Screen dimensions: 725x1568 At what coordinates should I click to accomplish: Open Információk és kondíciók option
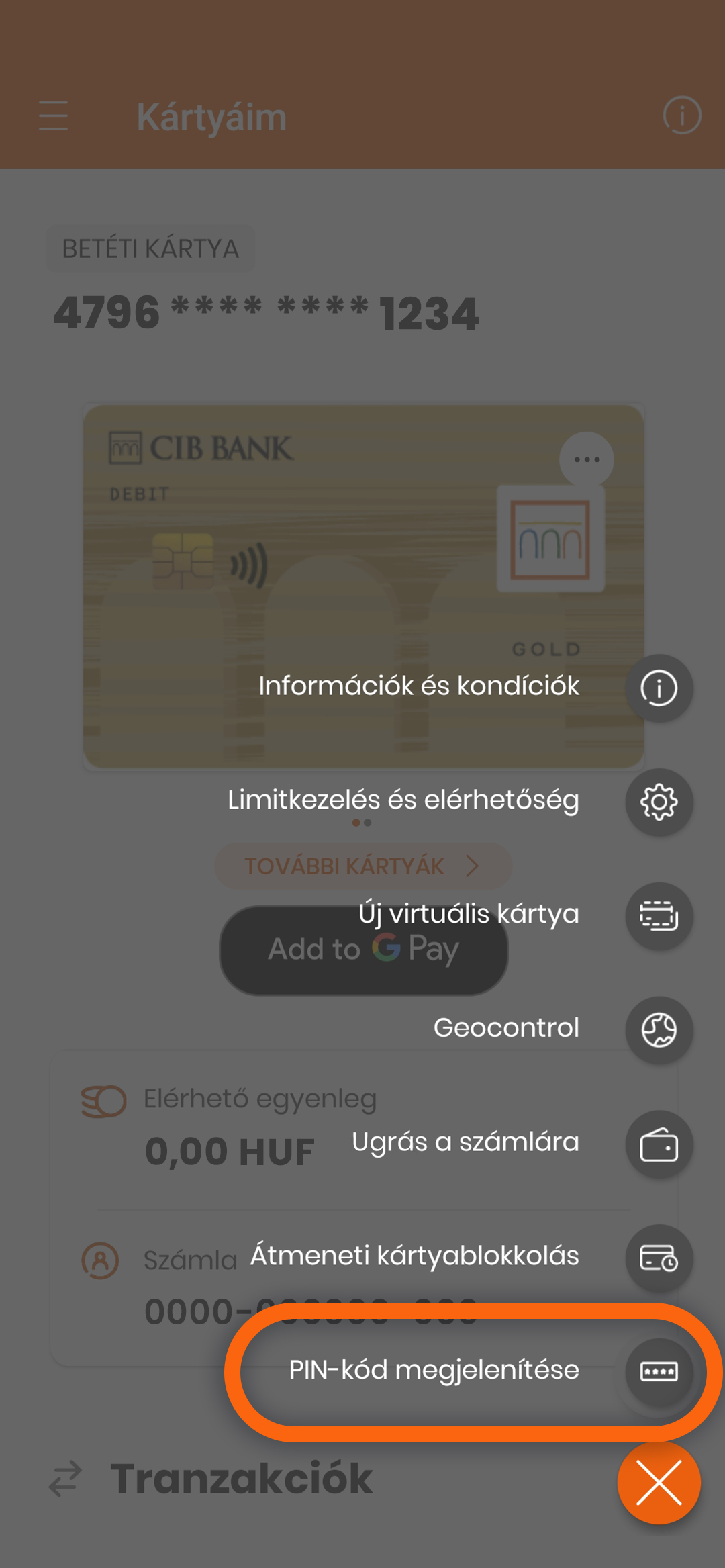coord(659,688)
